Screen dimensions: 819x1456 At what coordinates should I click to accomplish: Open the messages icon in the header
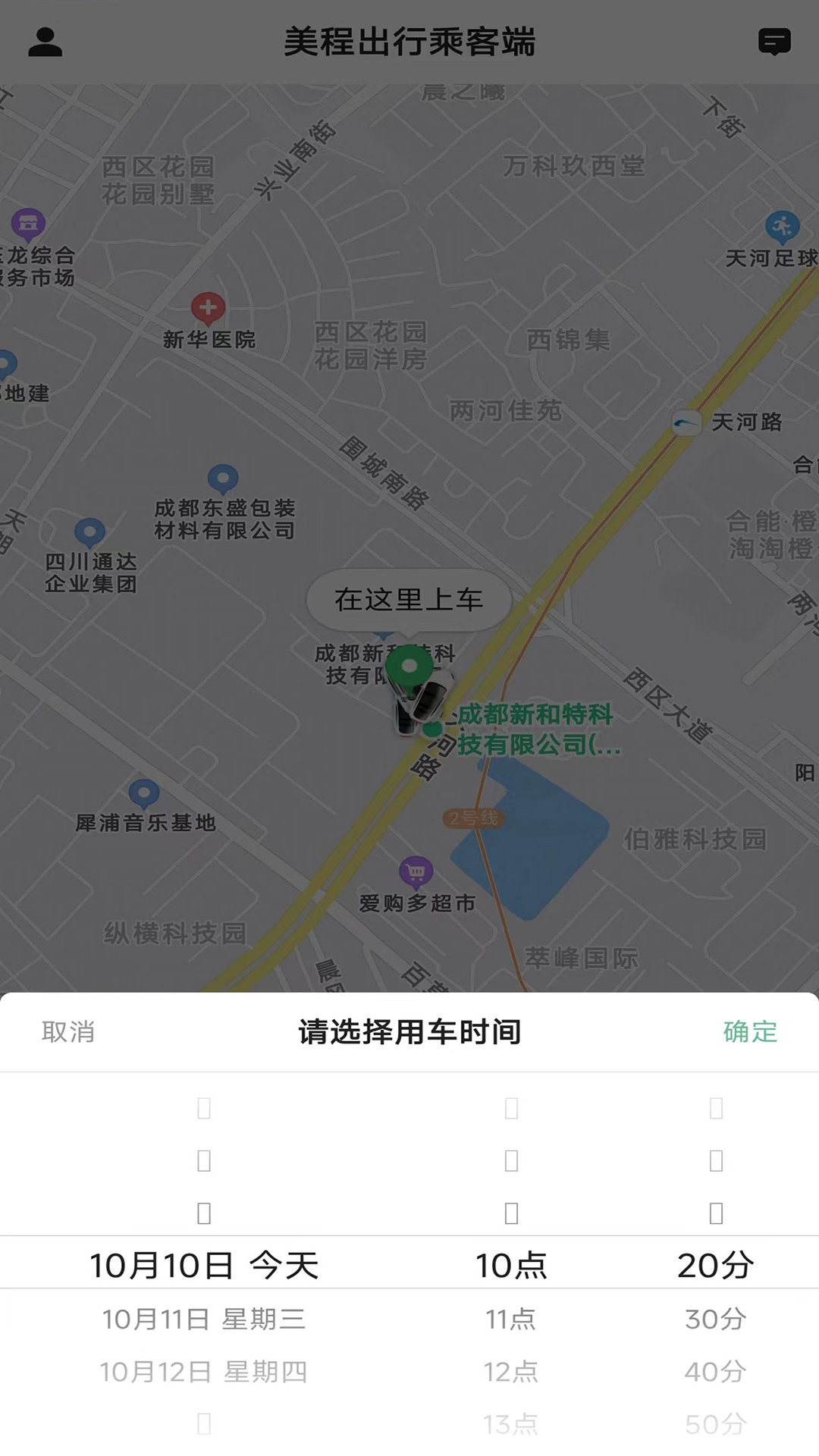point(774,42)
